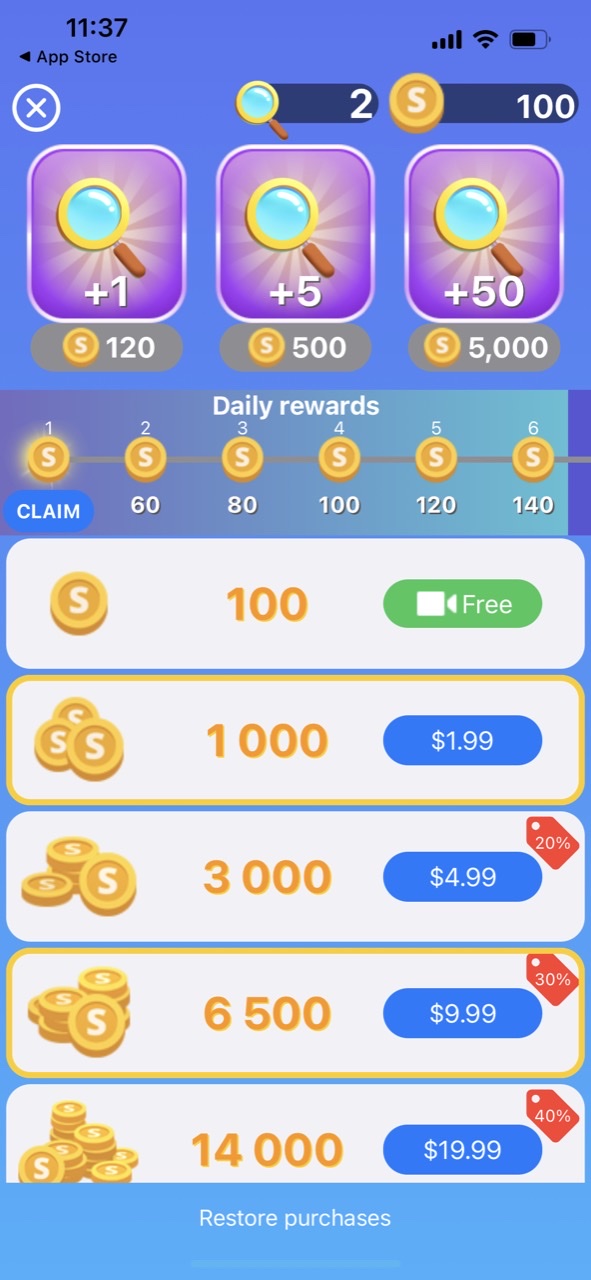Return to the App Store
The width and height of the screenshot is (591, 1280).
coord(67,57)
